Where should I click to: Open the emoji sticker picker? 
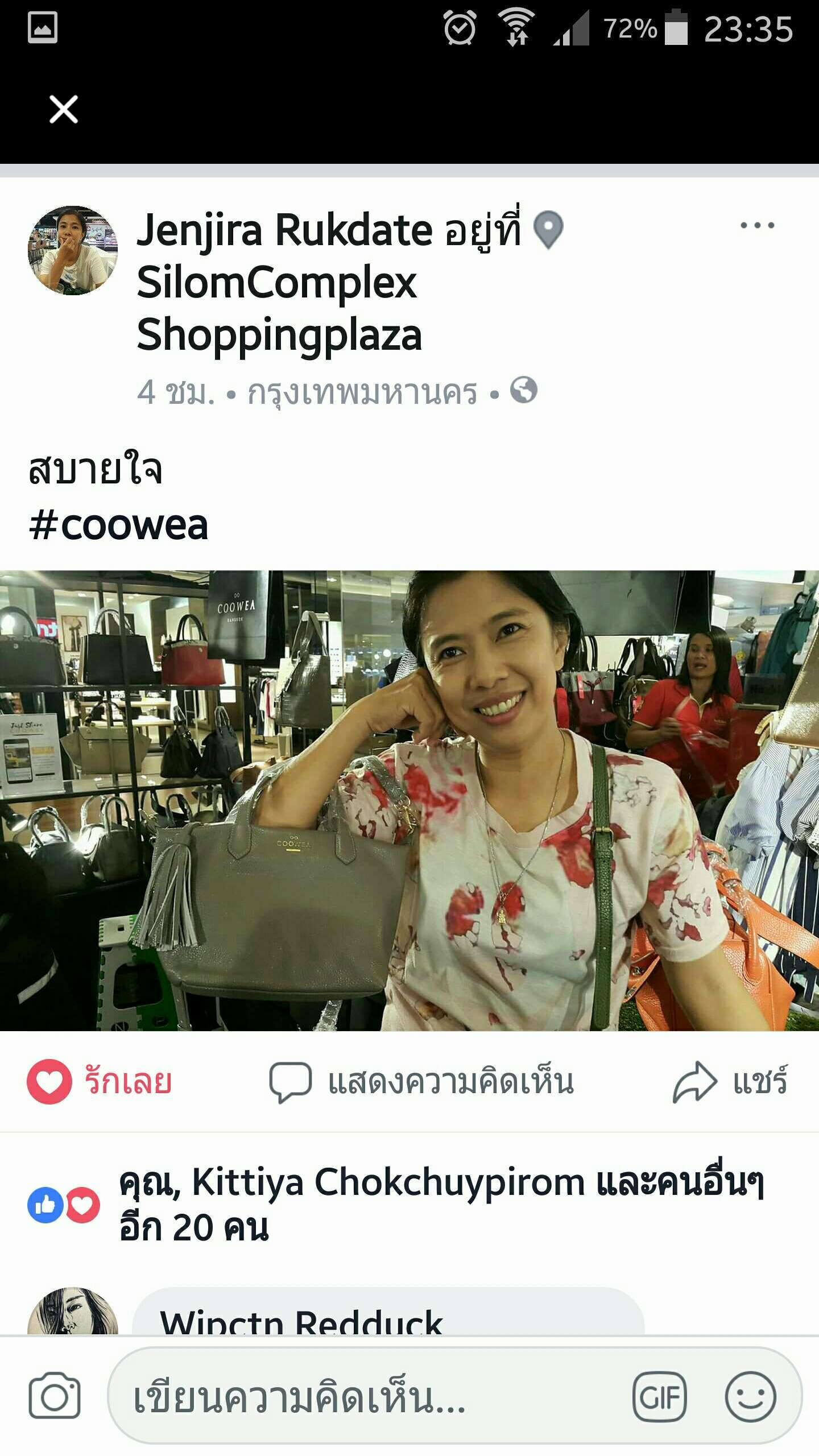click(x=750, y=1397)
